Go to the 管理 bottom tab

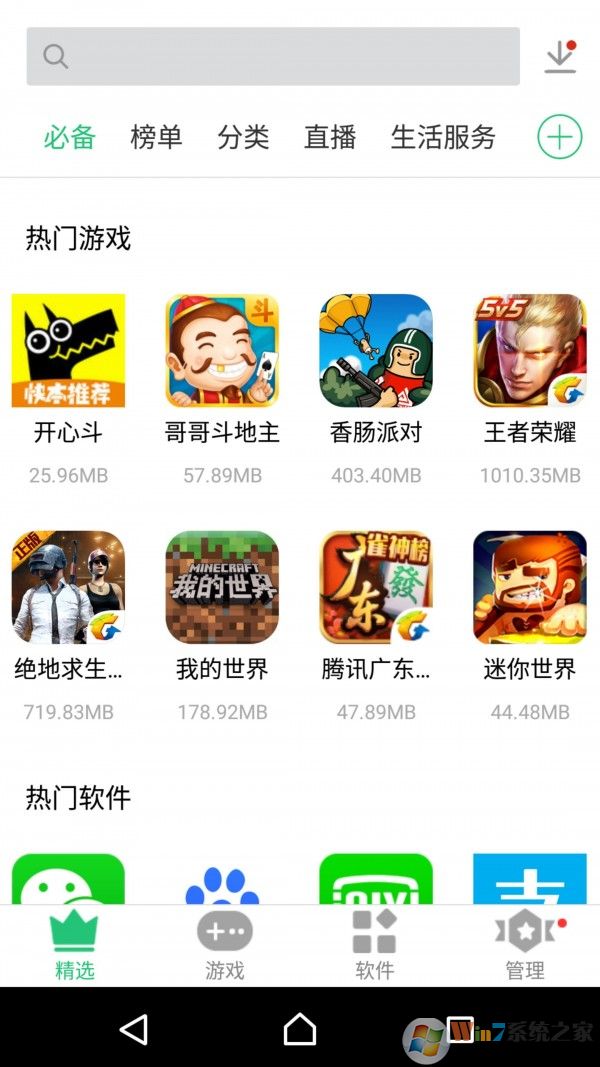click(525, 946)
